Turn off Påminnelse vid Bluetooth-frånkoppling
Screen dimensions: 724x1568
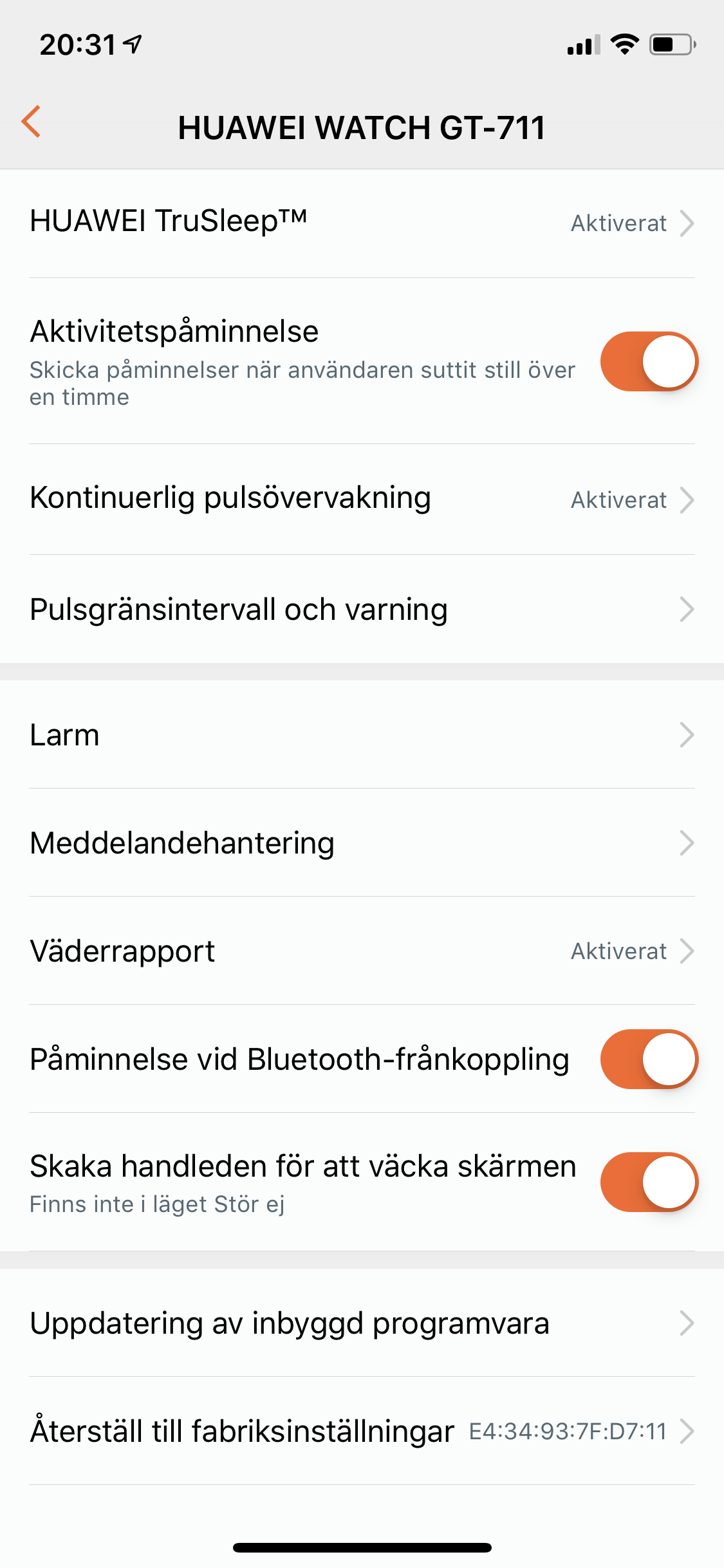[649, 1059]
